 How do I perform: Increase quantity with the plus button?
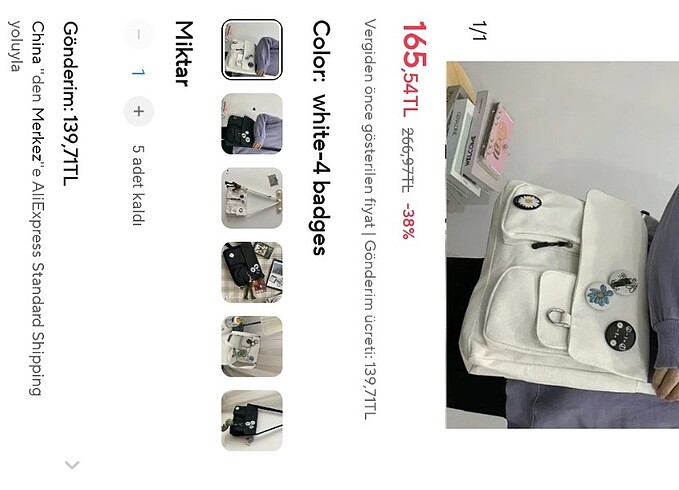[139, 111]
